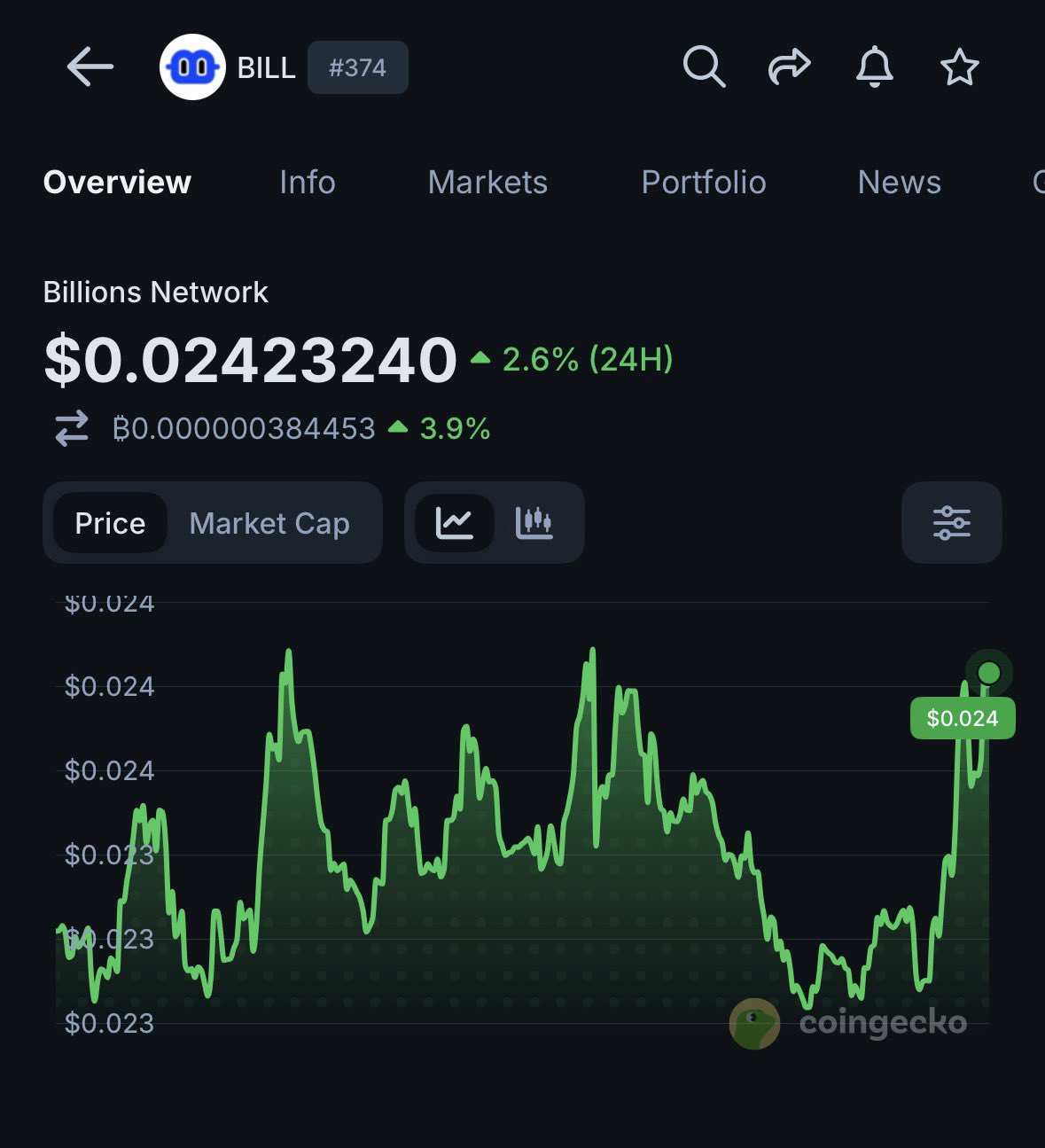Select the Overview tab
The height and width of the screenshot is (1148, 1045).
tap(117, 182)
